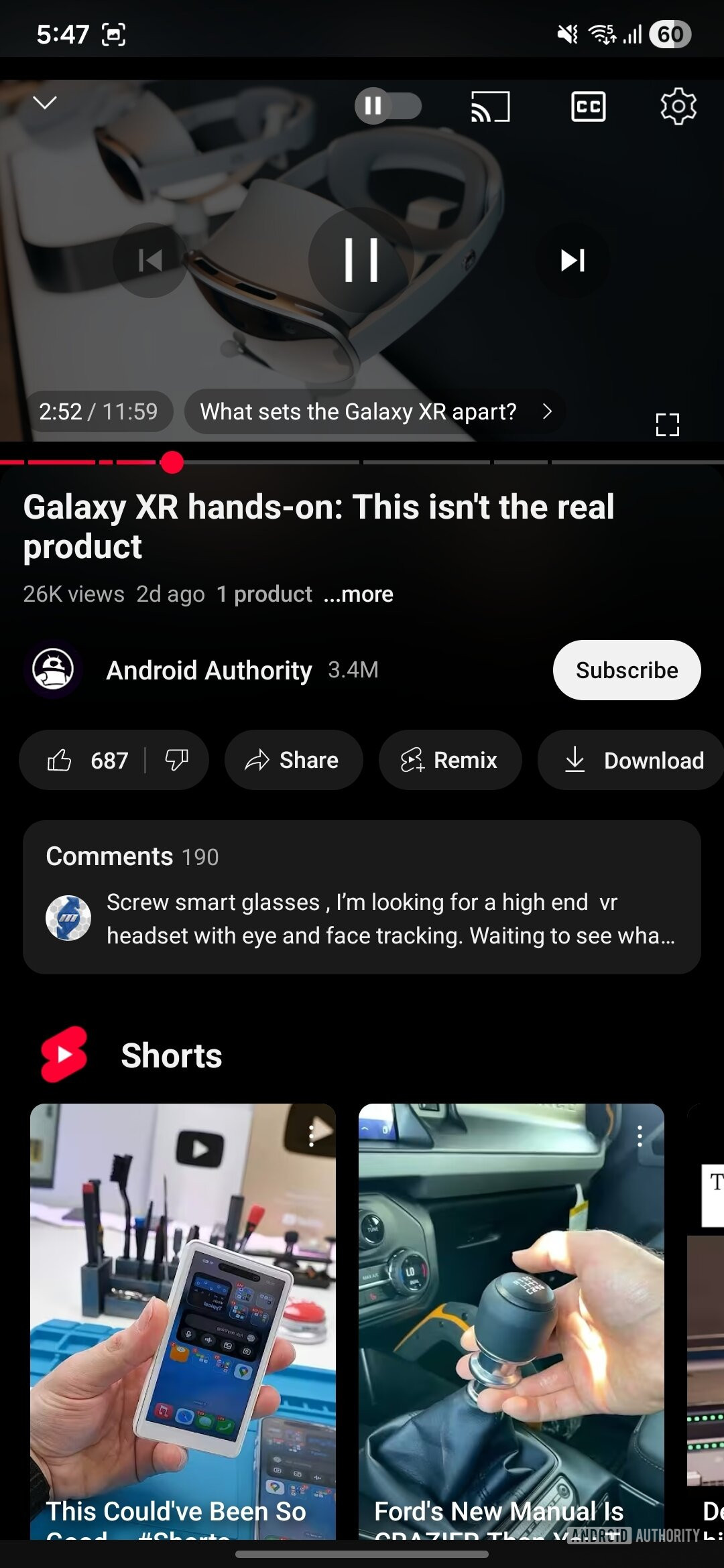Create a Remix of this video
Viewport: 724px width, 1568px height.
tap(450, 760)
